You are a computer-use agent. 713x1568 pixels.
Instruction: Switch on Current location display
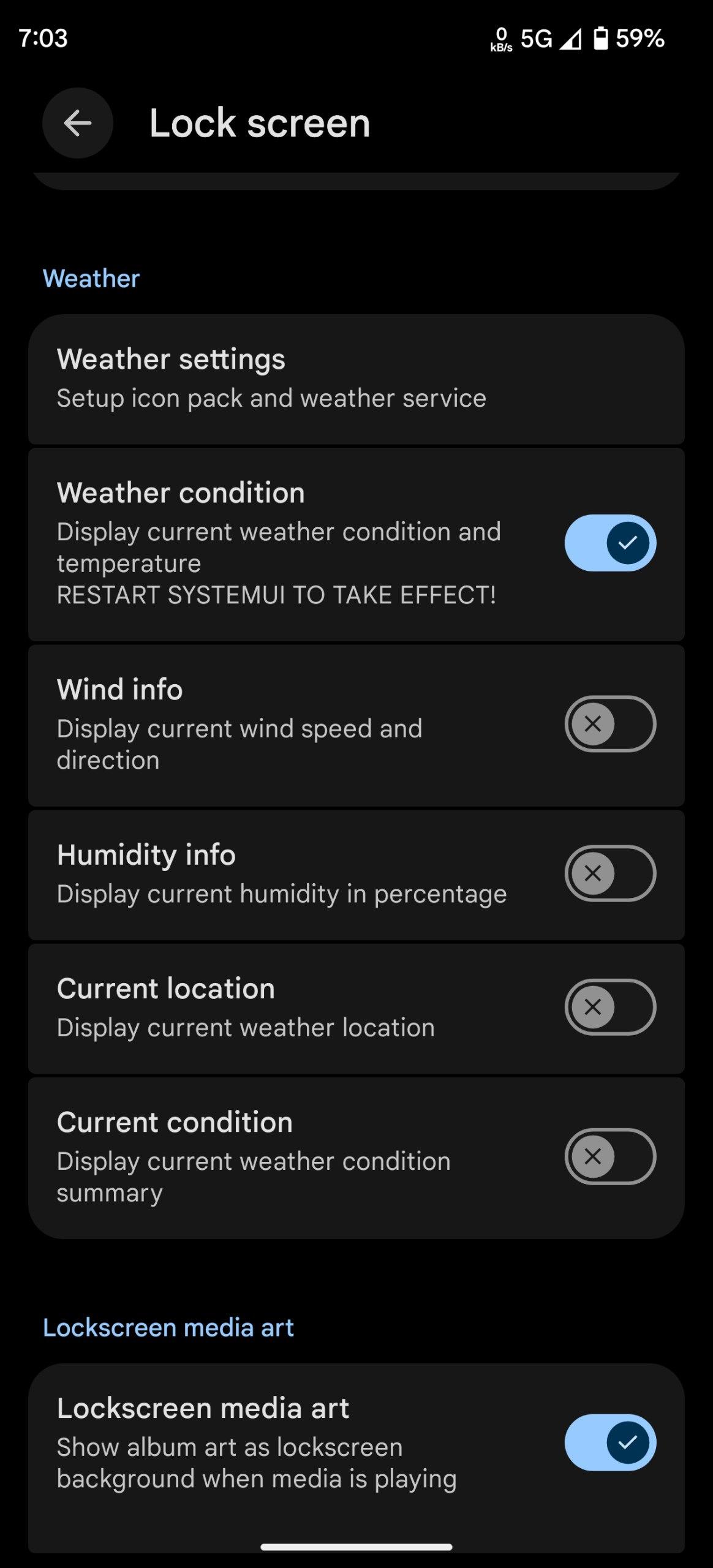[609, 1007]
